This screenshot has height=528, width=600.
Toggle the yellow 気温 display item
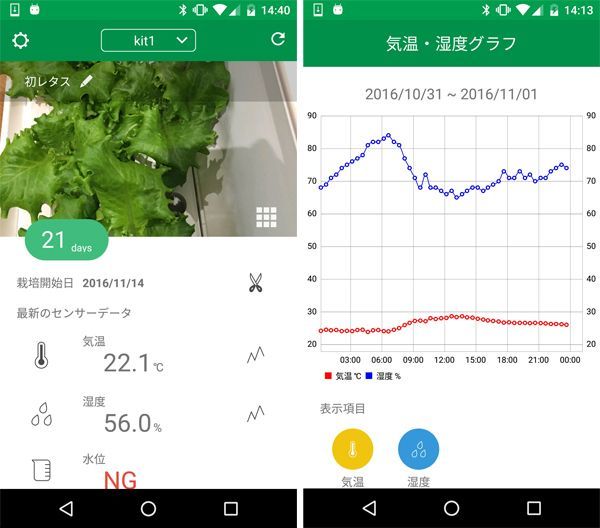[352, 450]
